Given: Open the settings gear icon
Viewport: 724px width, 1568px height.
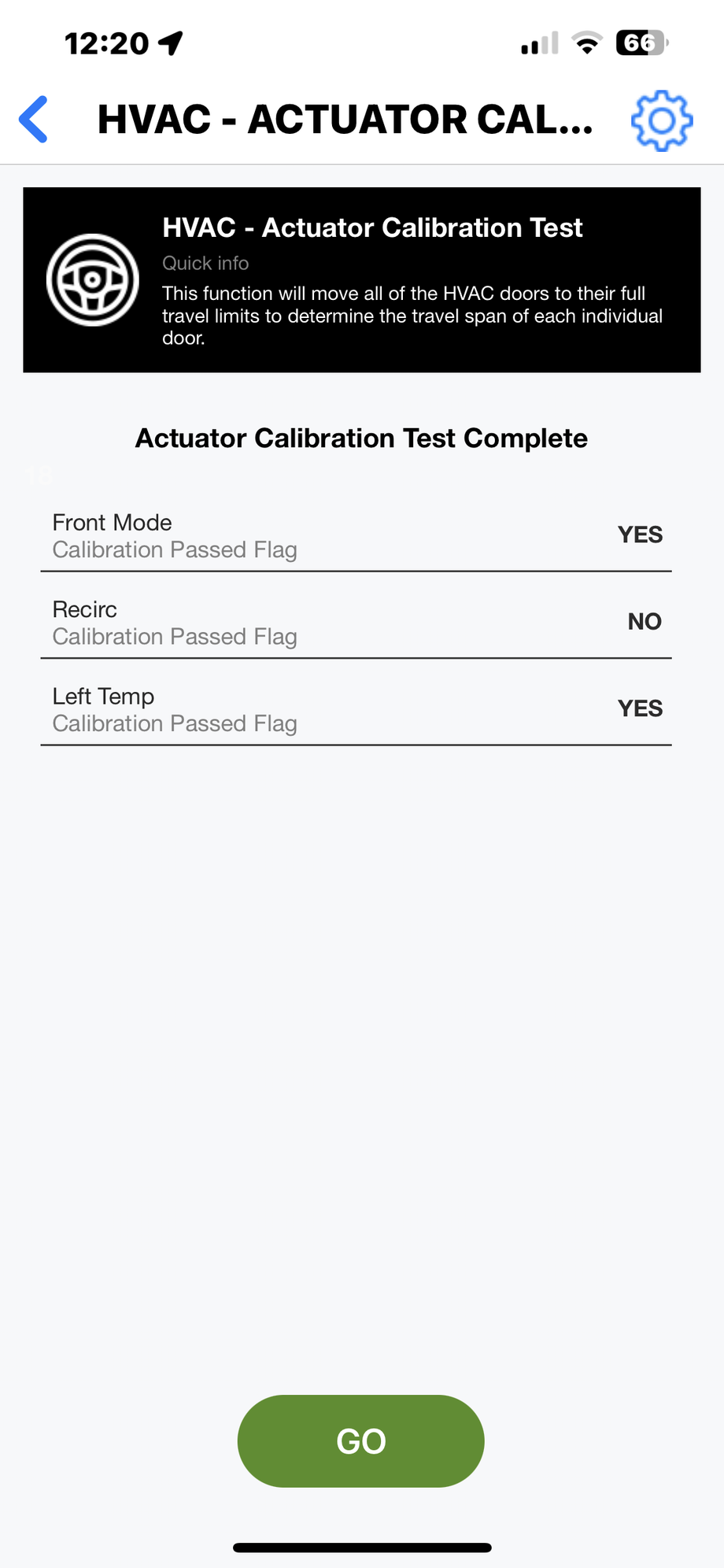Looking at the screenshot, I should click(661, 120).
